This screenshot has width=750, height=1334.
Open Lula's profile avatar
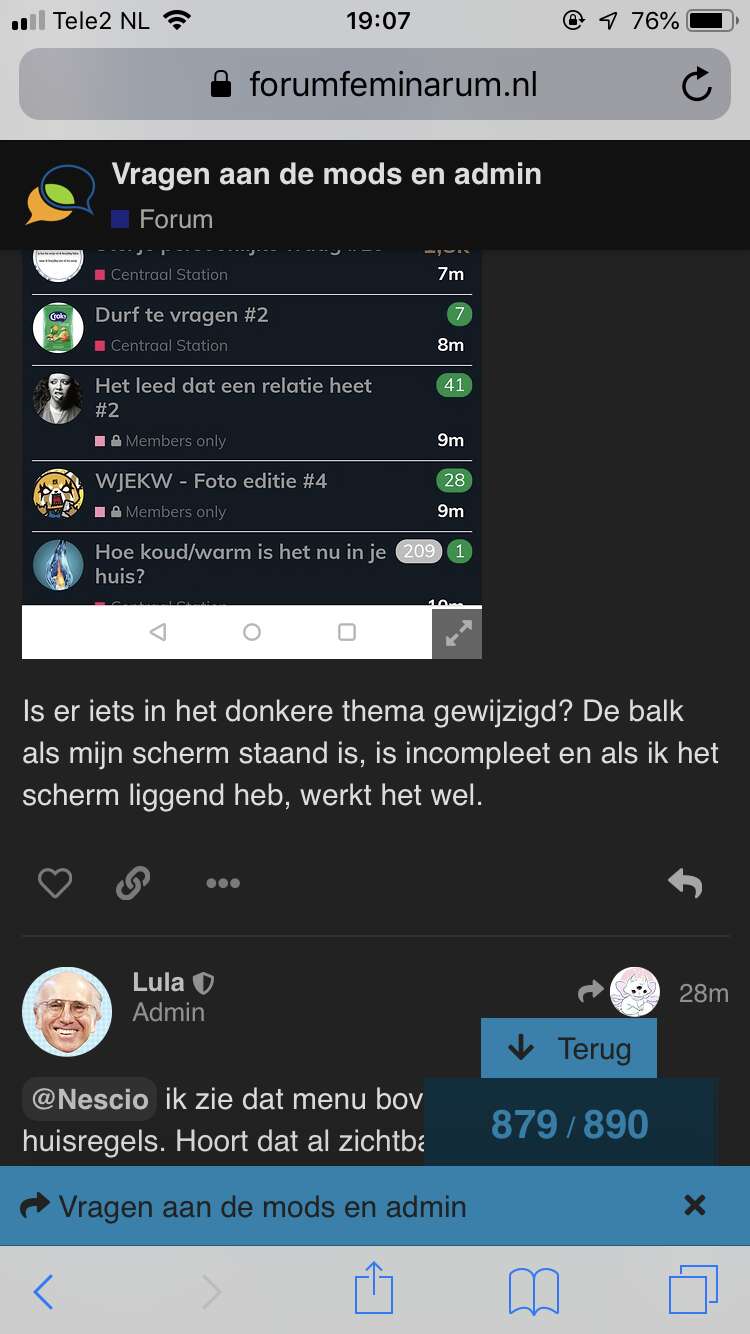point(67,1012)
